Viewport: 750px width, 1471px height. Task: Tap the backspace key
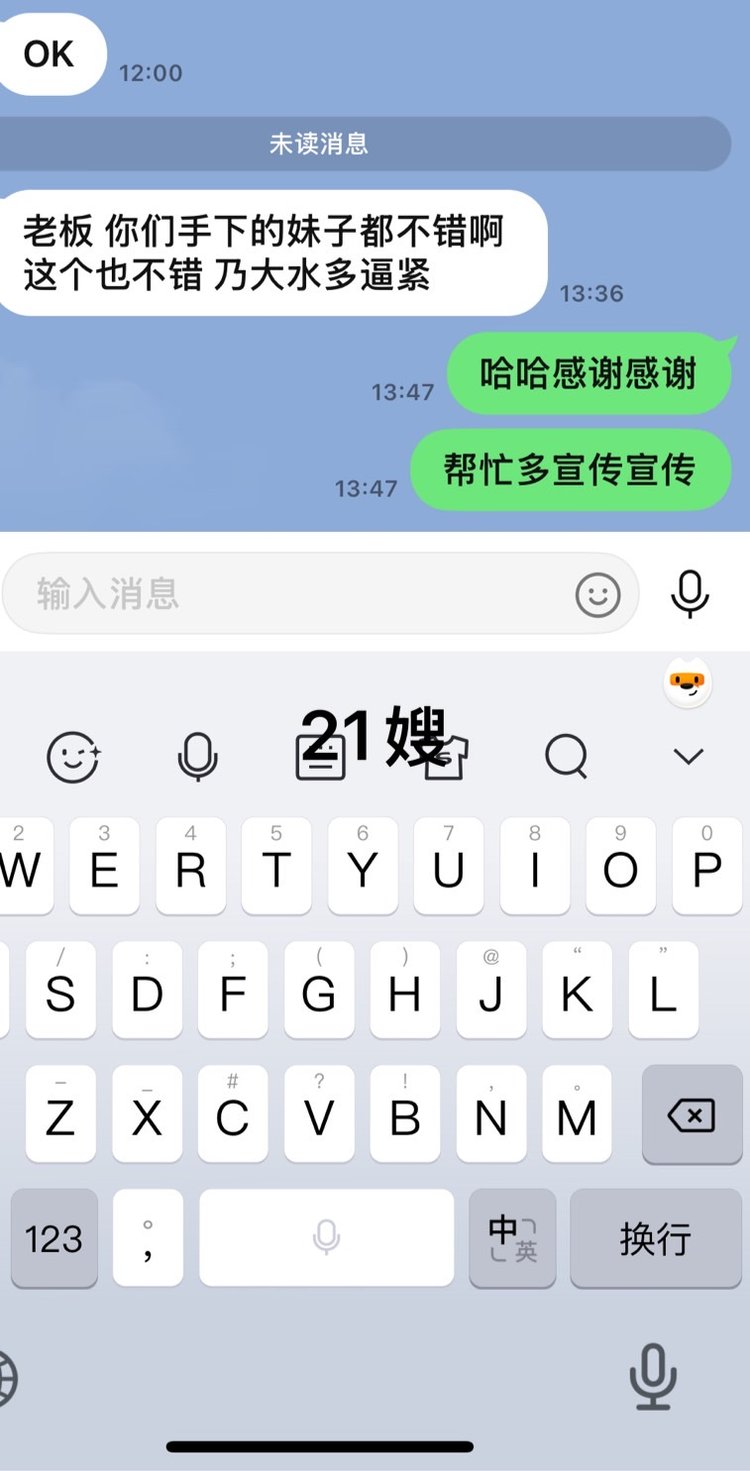point(692,1115)
